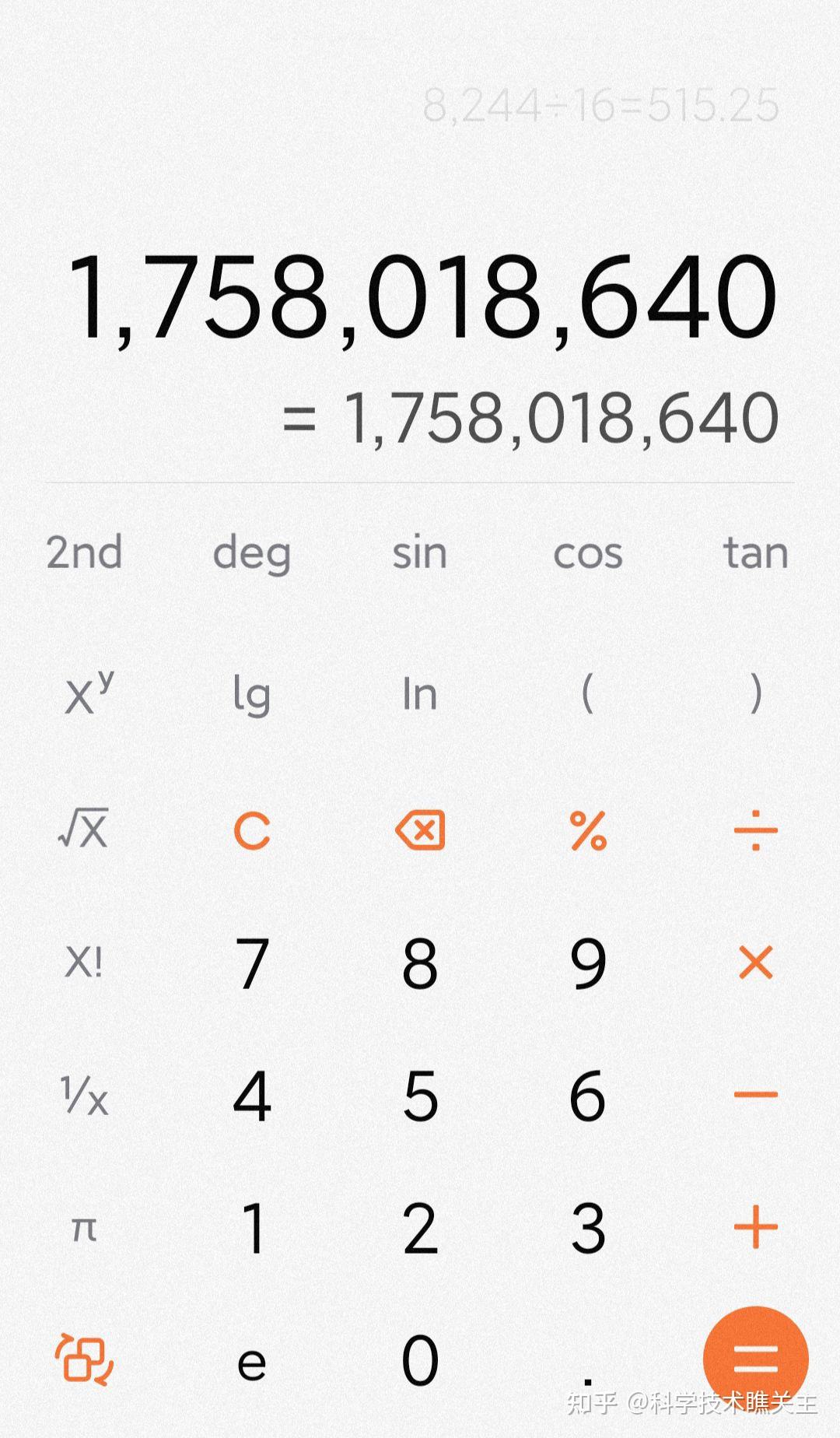Tap the reciprocal 1/x key
This screenshot has width=840, height=1438.
(x=84, y=1095)
